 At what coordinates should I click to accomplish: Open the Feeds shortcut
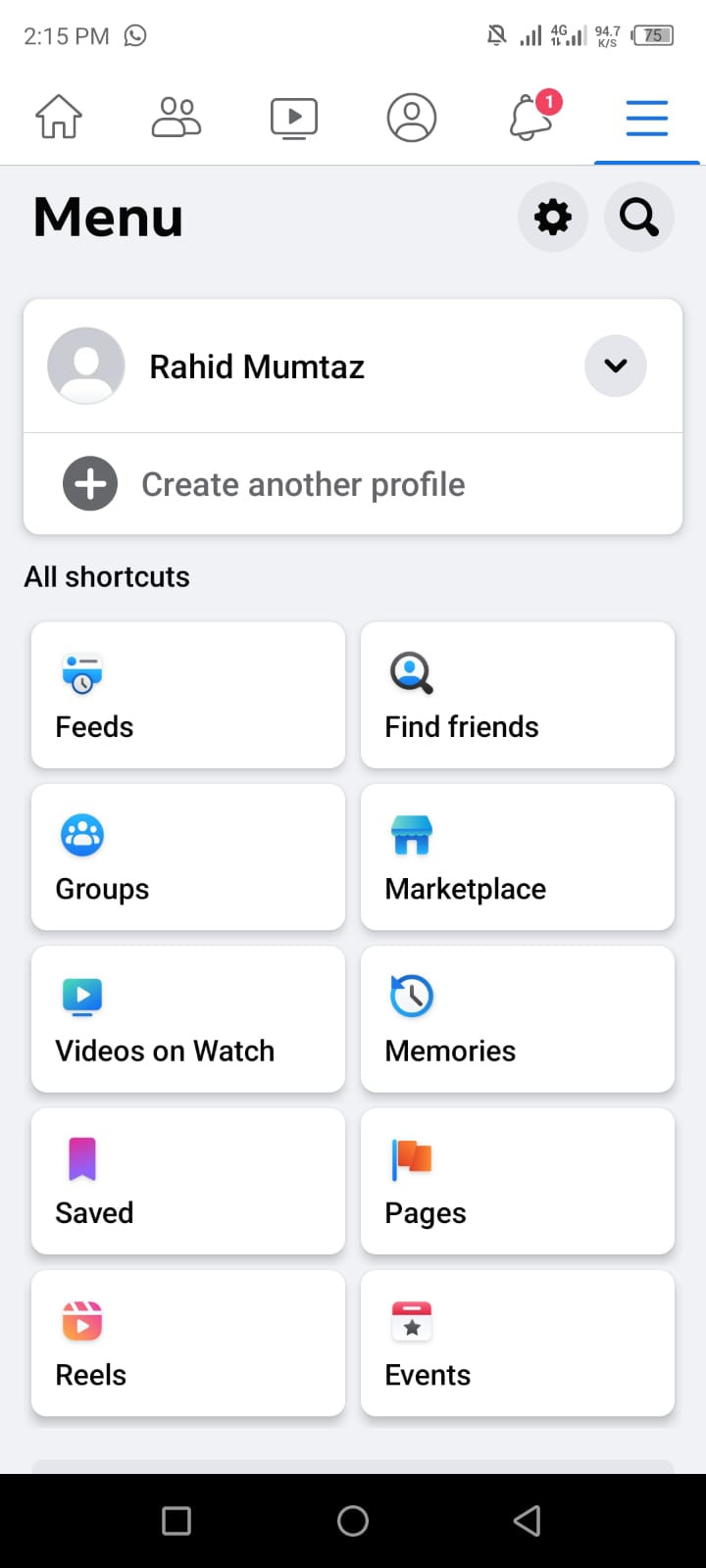[x=188, y=695]
